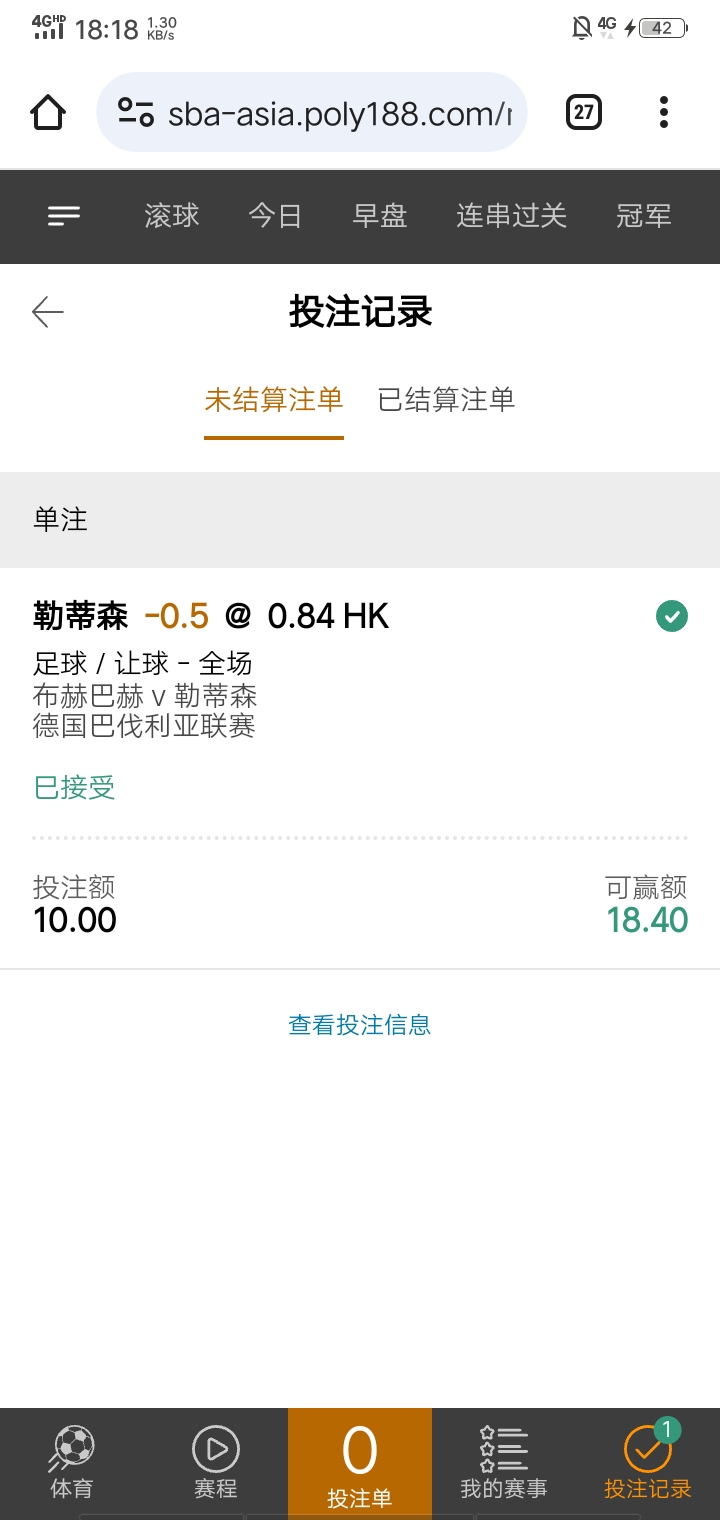This screenshot has width=720, height=1520.
Task: Open the 连串过关 tab
Action: 511,216
